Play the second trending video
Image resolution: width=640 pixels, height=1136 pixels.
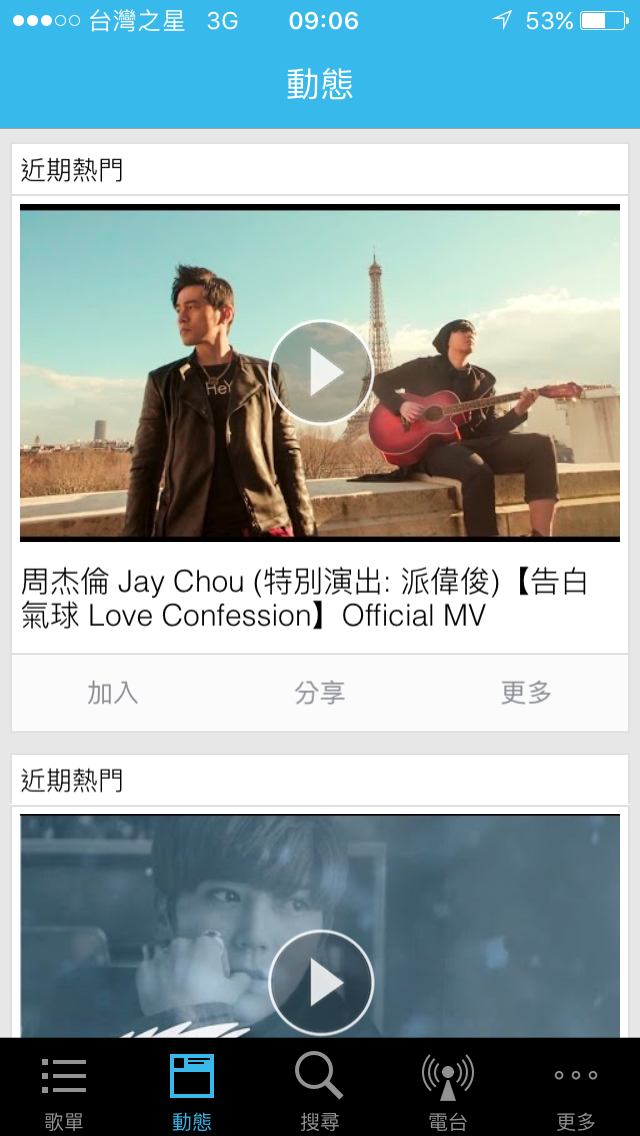pos(320,982)
